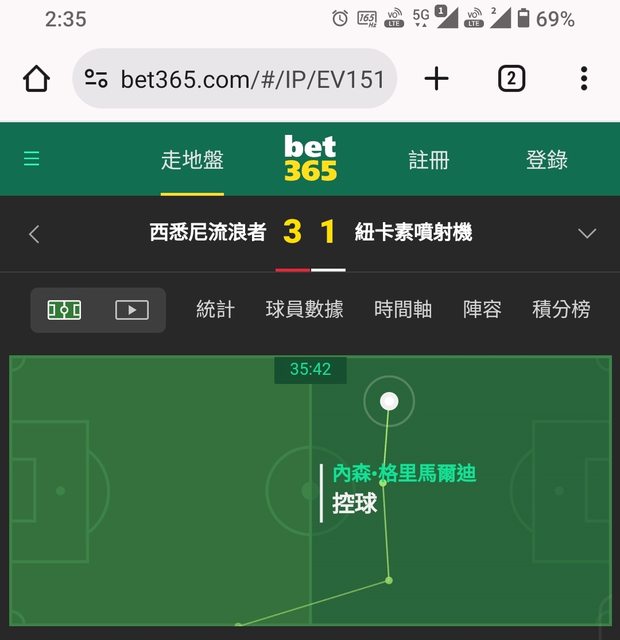Open the 球員數據 tab
Viewport: 620px width, 640px height.
tap(304, 310)
